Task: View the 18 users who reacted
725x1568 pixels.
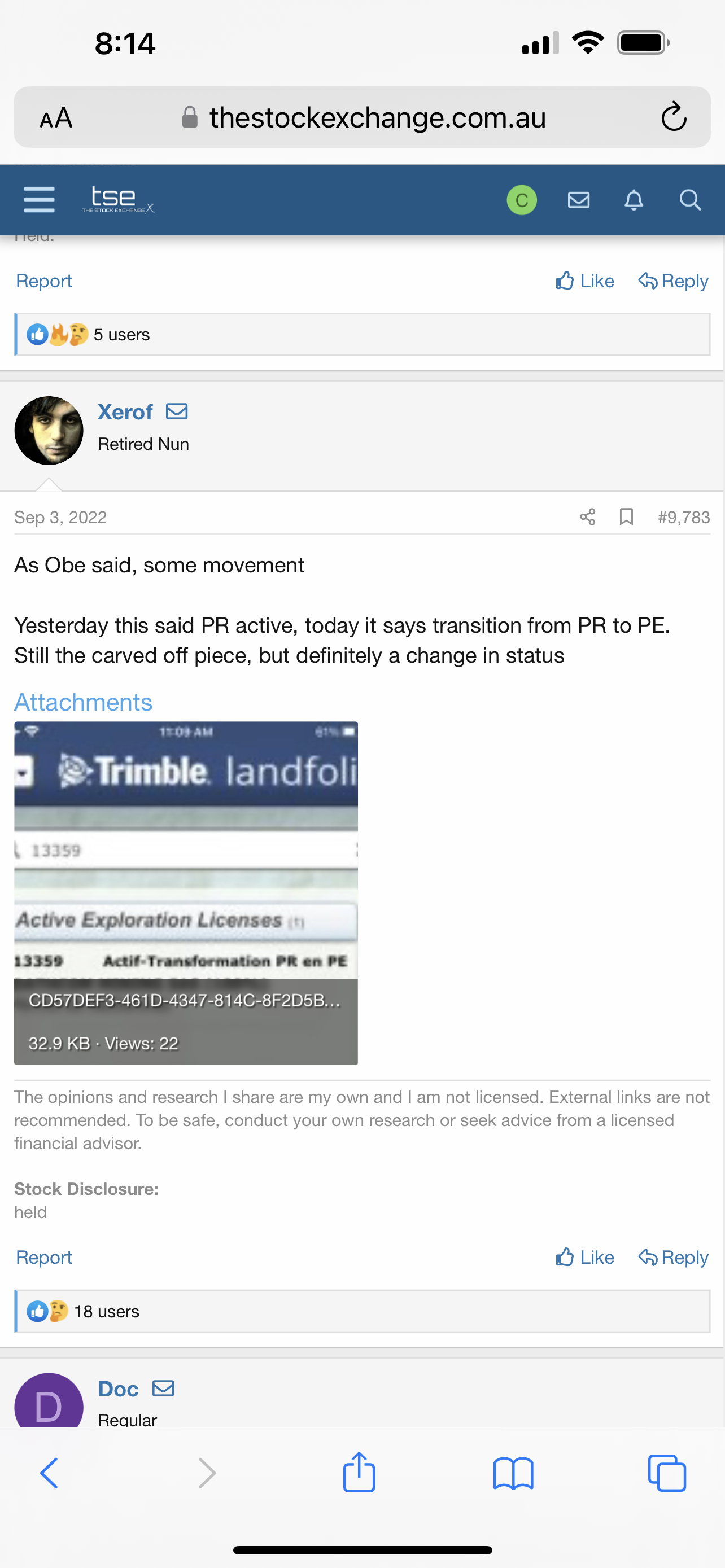Action: click(107, 1311)
